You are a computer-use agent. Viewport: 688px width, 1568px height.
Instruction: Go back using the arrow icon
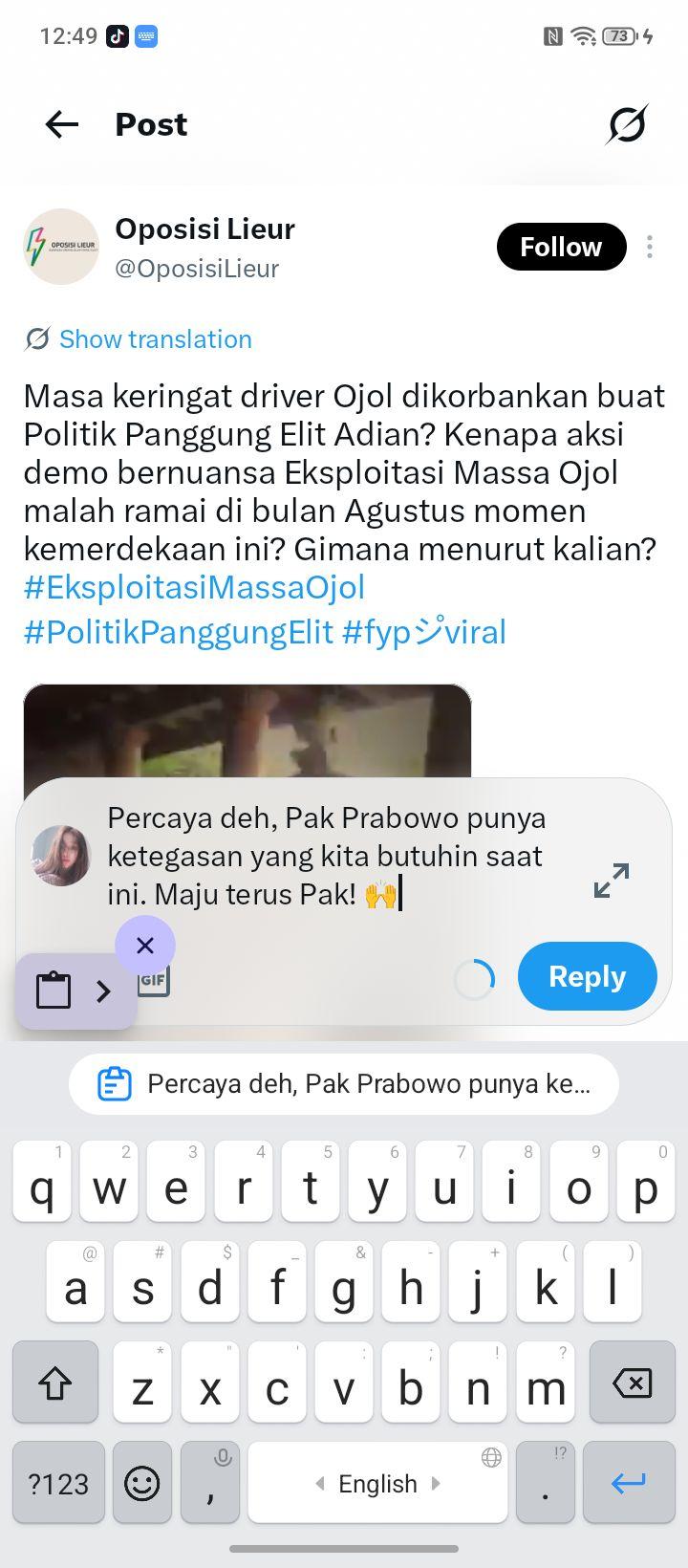[x=62, y=124]
